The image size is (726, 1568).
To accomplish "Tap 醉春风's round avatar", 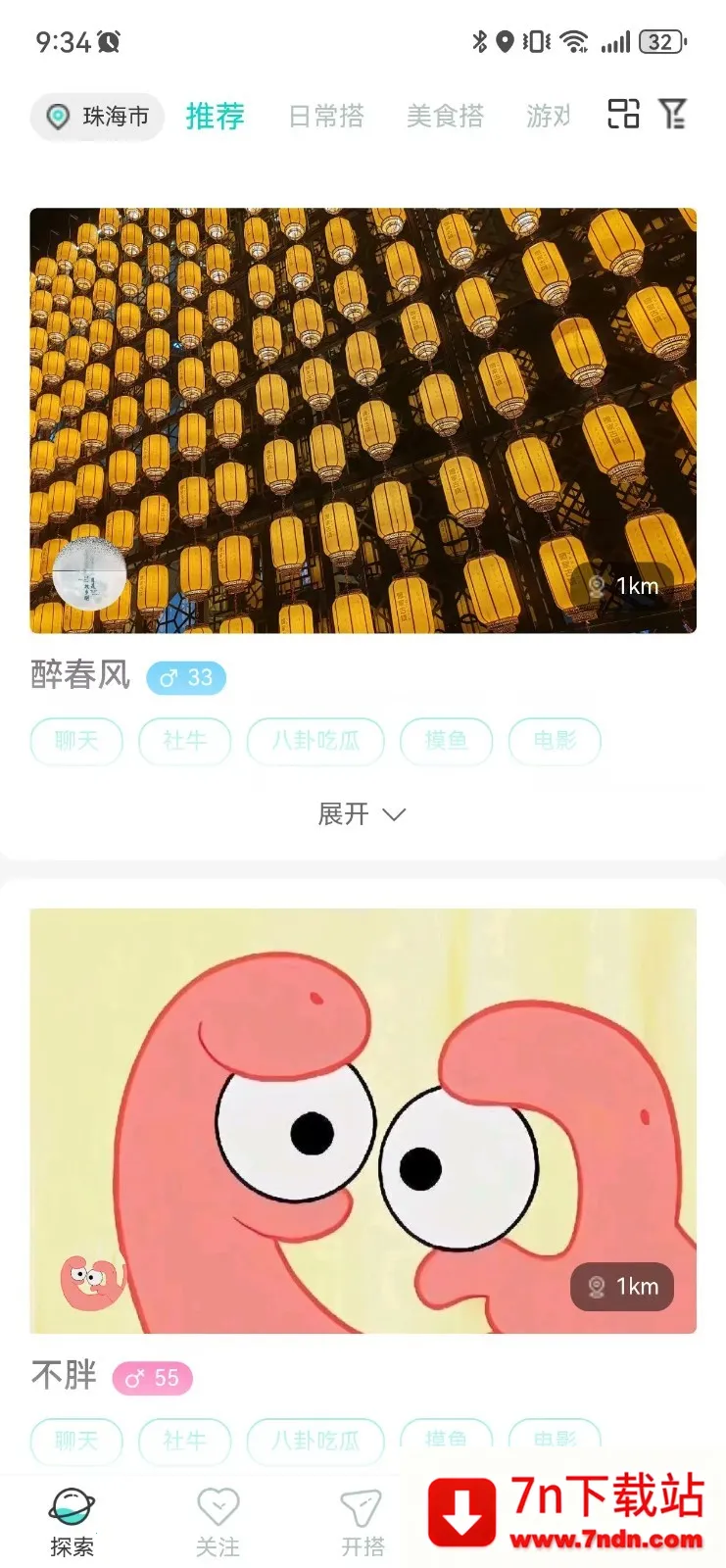I will tap(89, 575).
